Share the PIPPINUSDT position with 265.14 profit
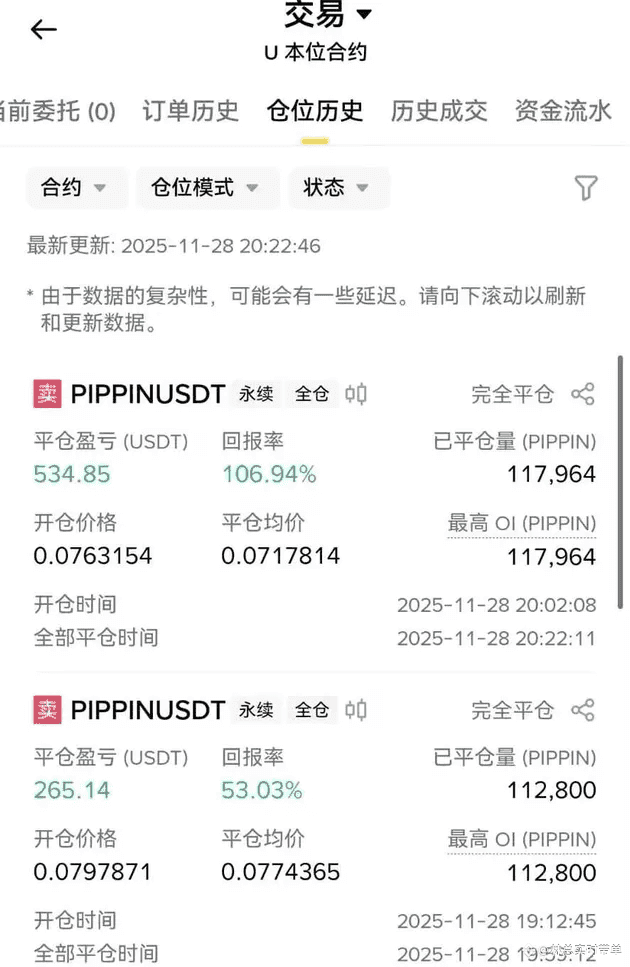Viewport: 630px width, 967px height. pyautogui.click(x=583, y=710)
